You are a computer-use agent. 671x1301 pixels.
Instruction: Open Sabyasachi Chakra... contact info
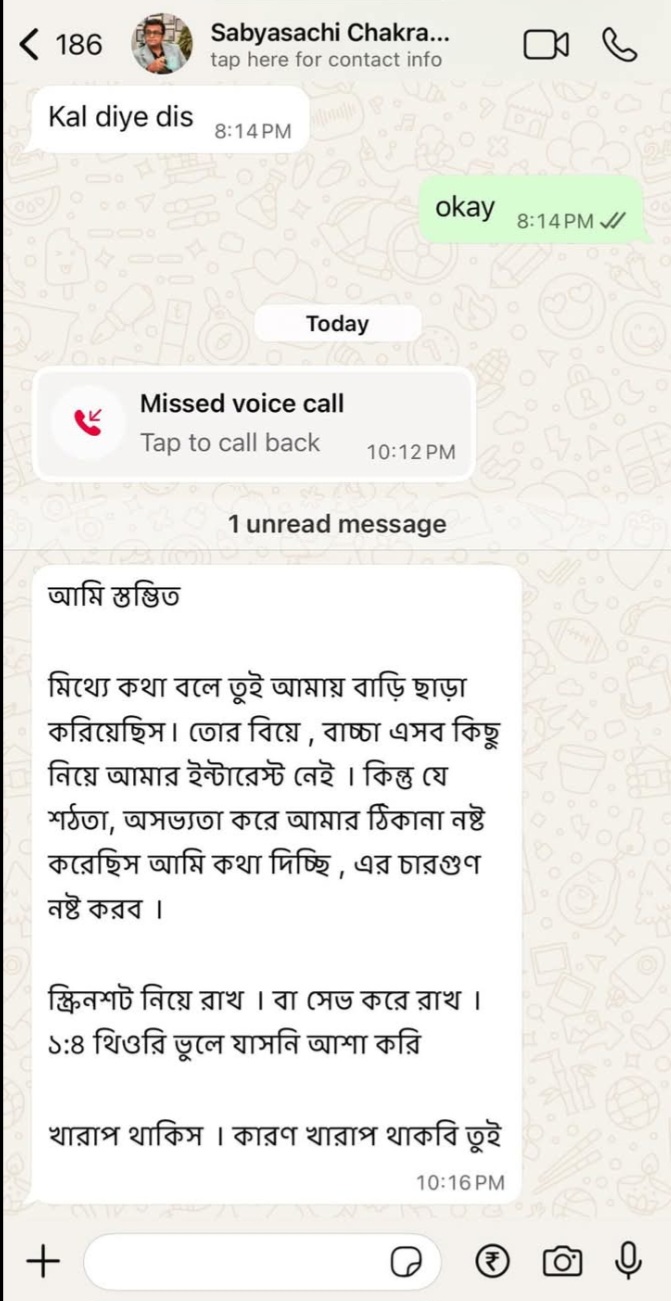[330, 46]
